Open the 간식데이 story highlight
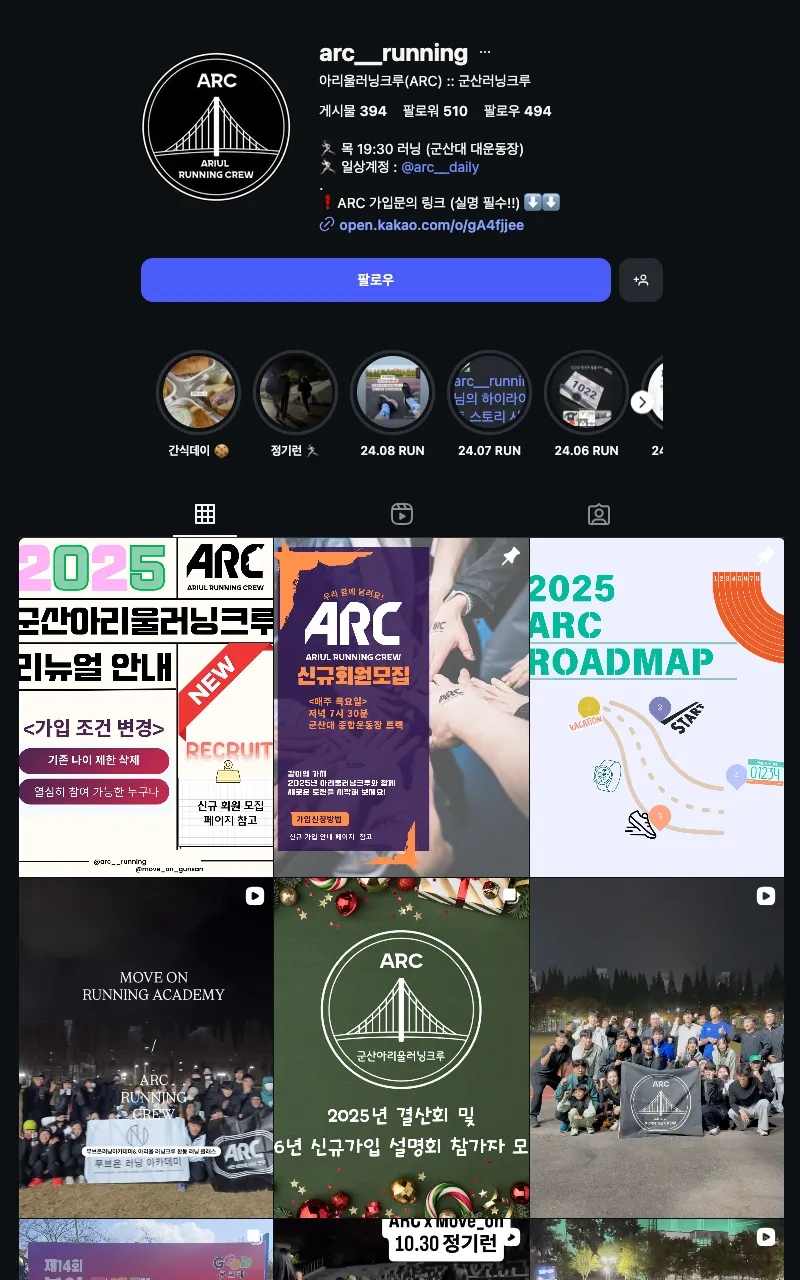This screenshot has width=800, height=1280. 199,392
